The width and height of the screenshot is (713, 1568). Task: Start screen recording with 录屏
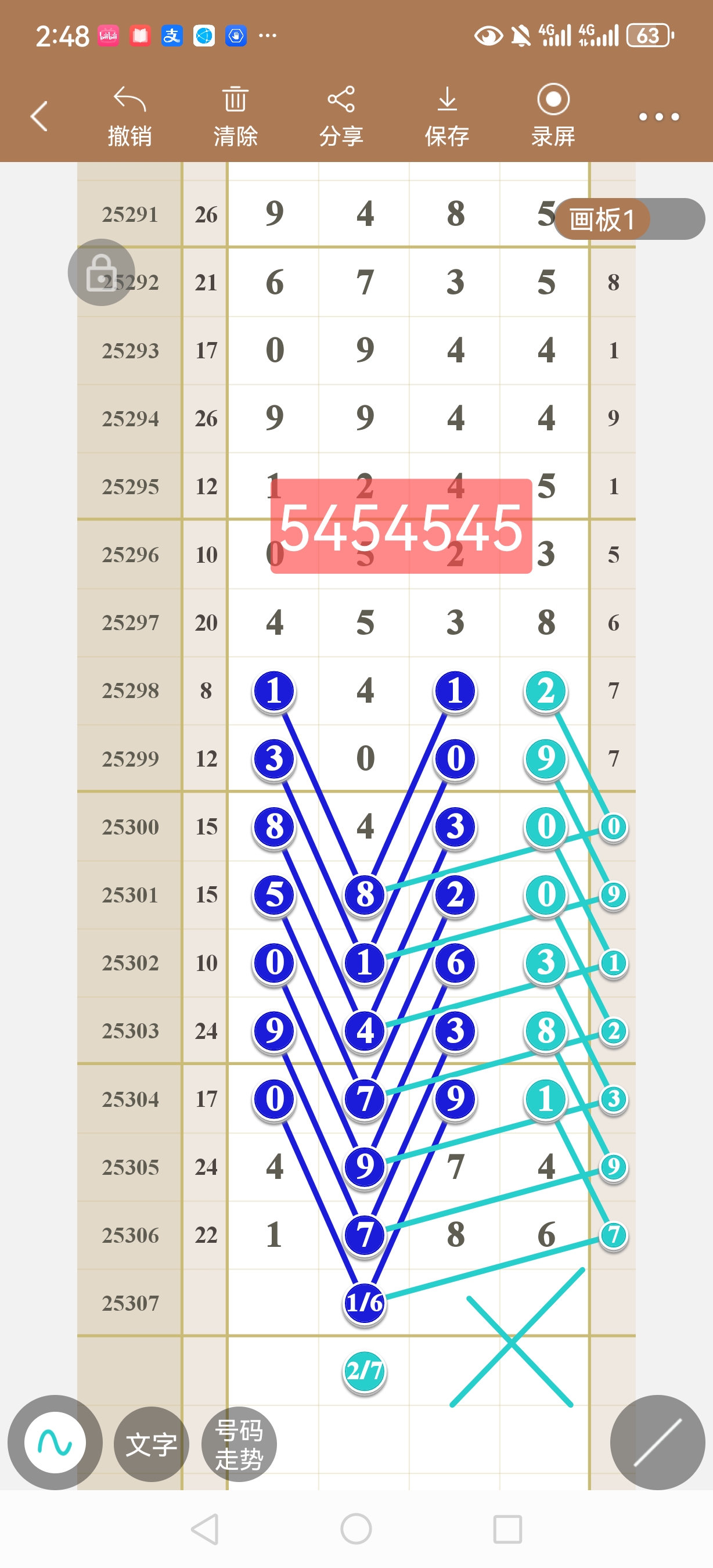coord(553,116)
